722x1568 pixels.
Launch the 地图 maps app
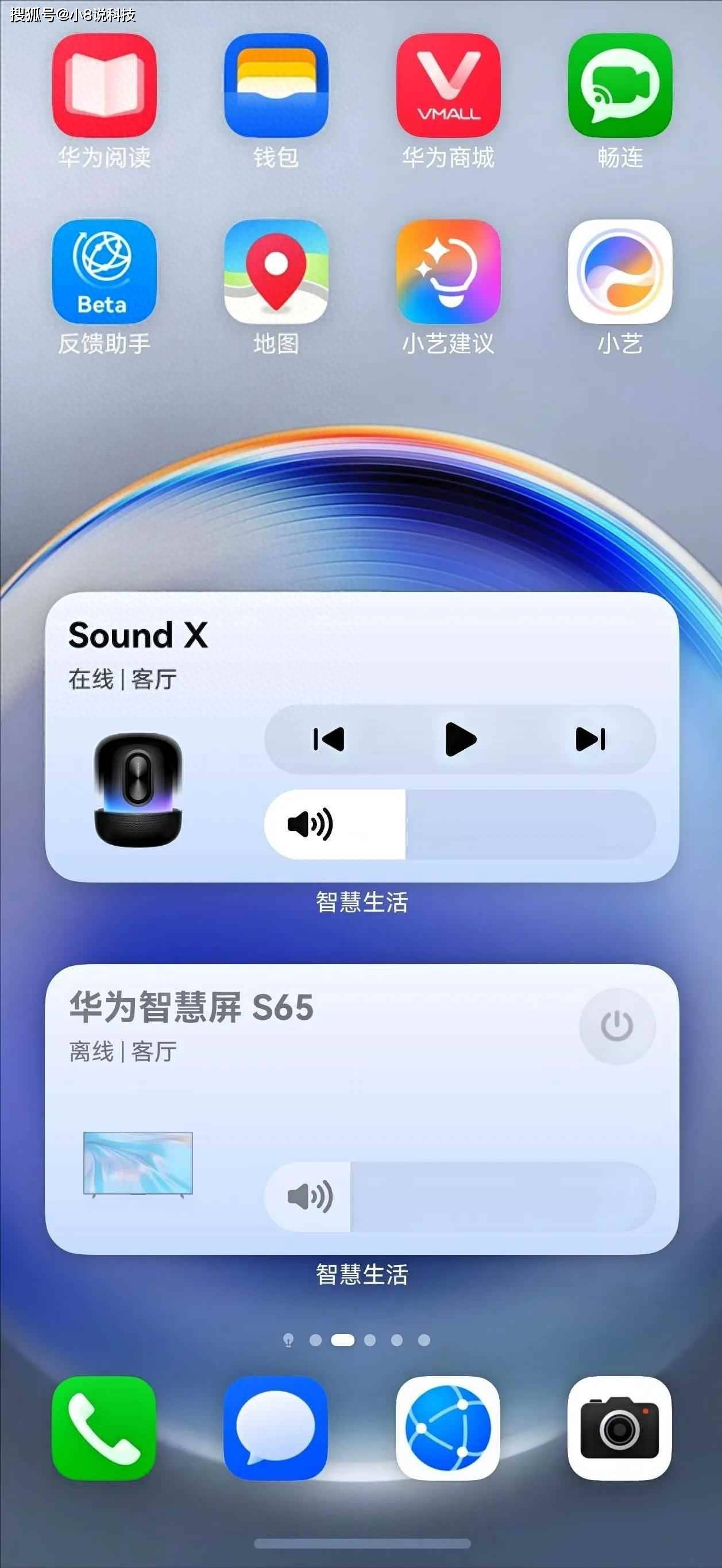[x=276, y=272]
